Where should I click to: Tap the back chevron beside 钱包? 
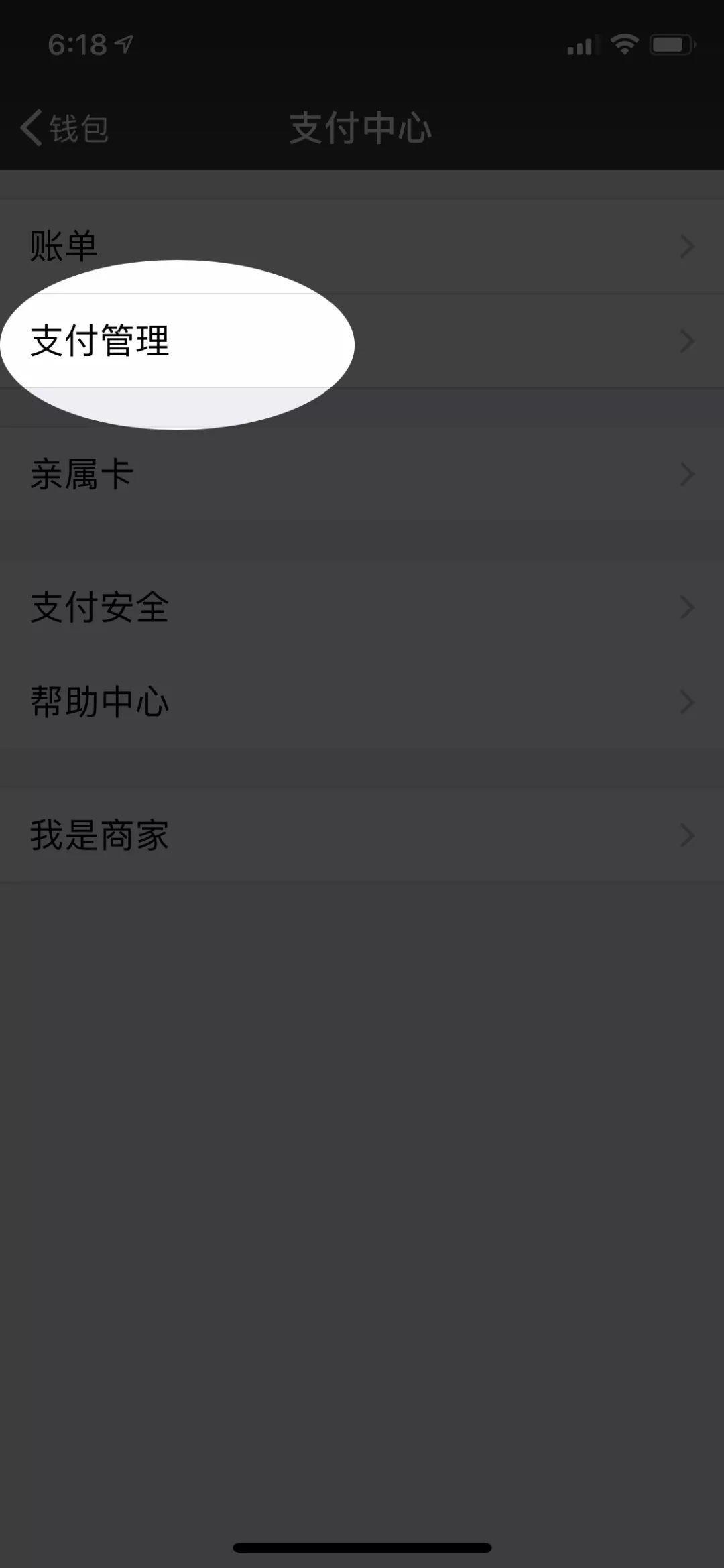31,127
